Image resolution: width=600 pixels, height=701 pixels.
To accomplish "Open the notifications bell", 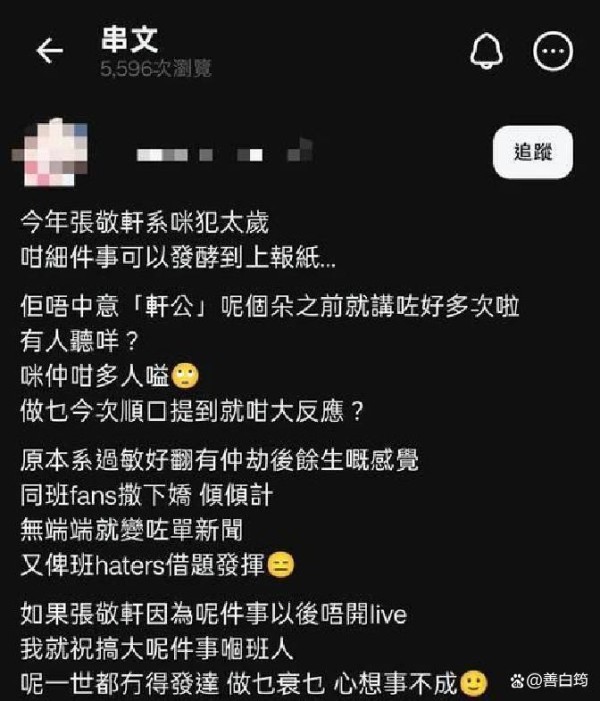I will 486,52.
